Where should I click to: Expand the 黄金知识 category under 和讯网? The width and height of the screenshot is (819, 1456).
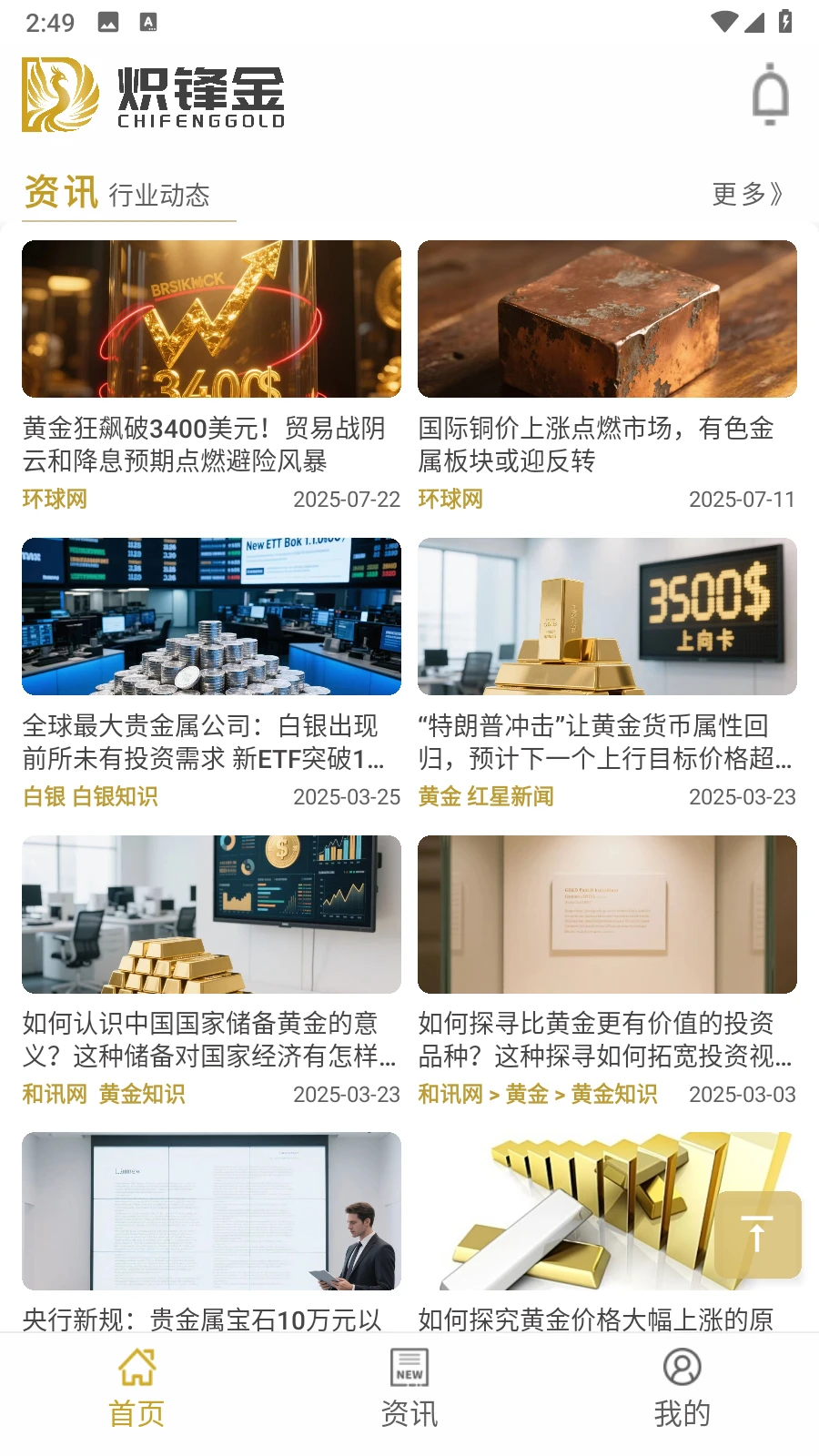[x=142, y=1095]
